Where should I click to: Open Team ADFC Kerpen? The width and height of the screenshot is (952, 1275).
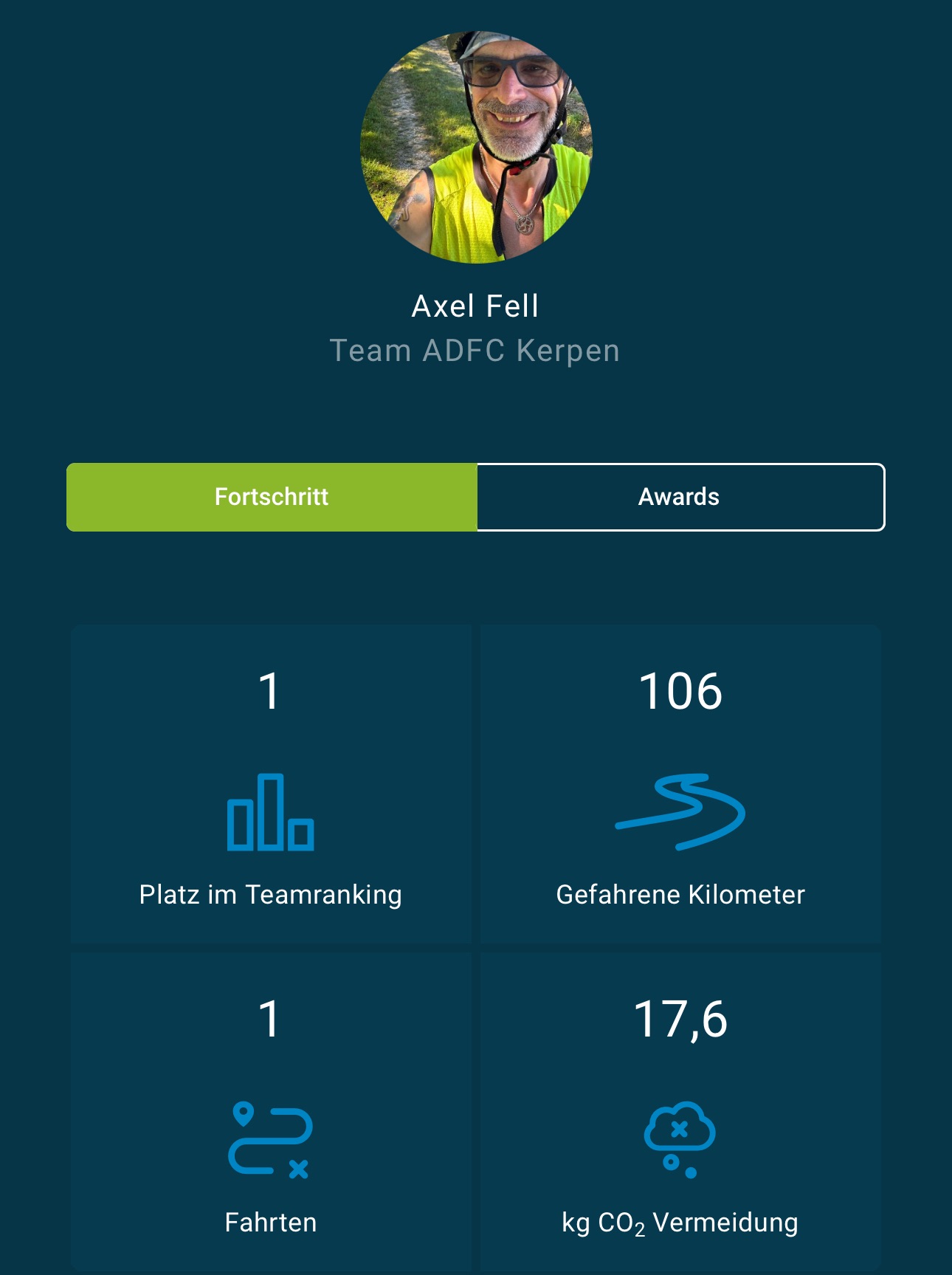click(x=476, y=351)
